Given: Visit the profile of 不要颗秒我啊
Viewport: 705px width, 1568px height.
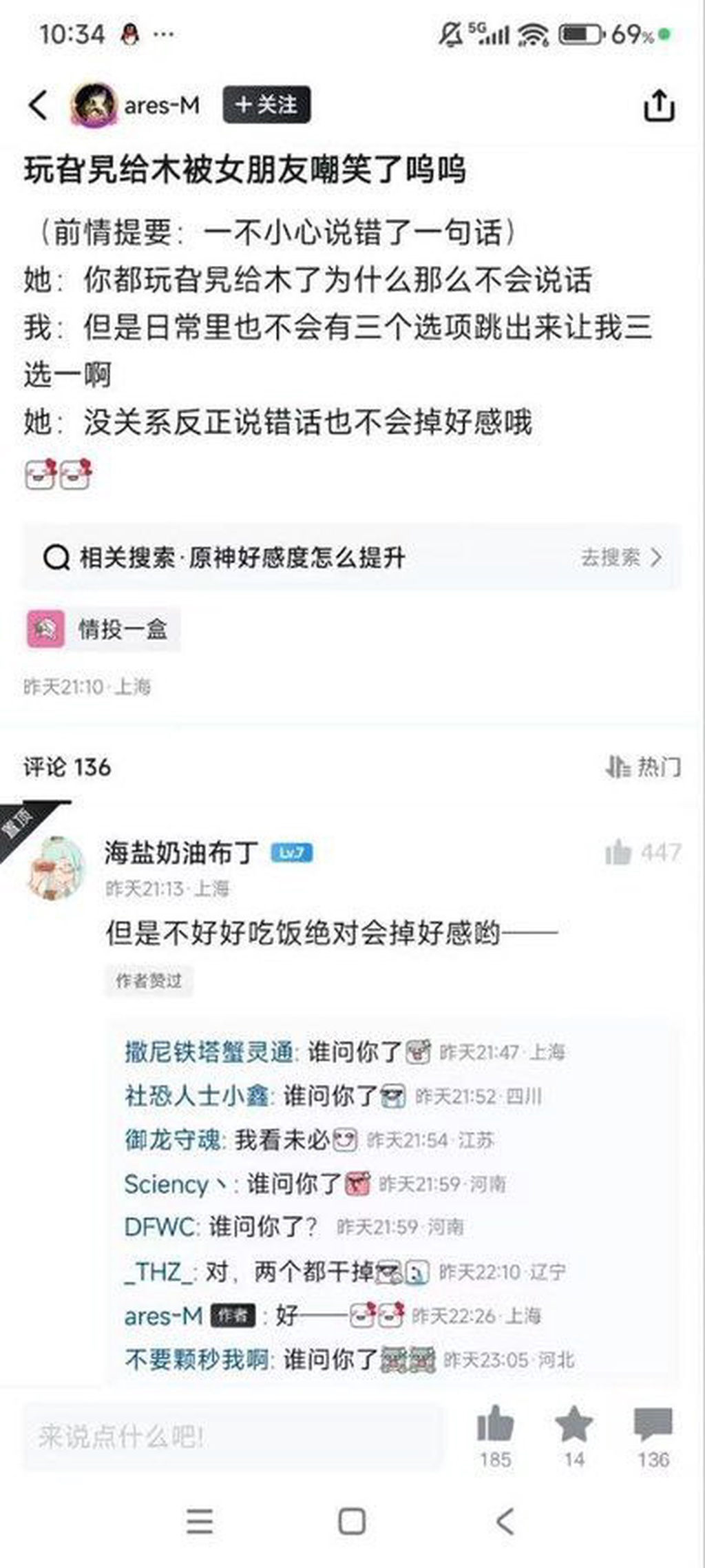Looking at the screenshot, I should tap(197, 1359).
